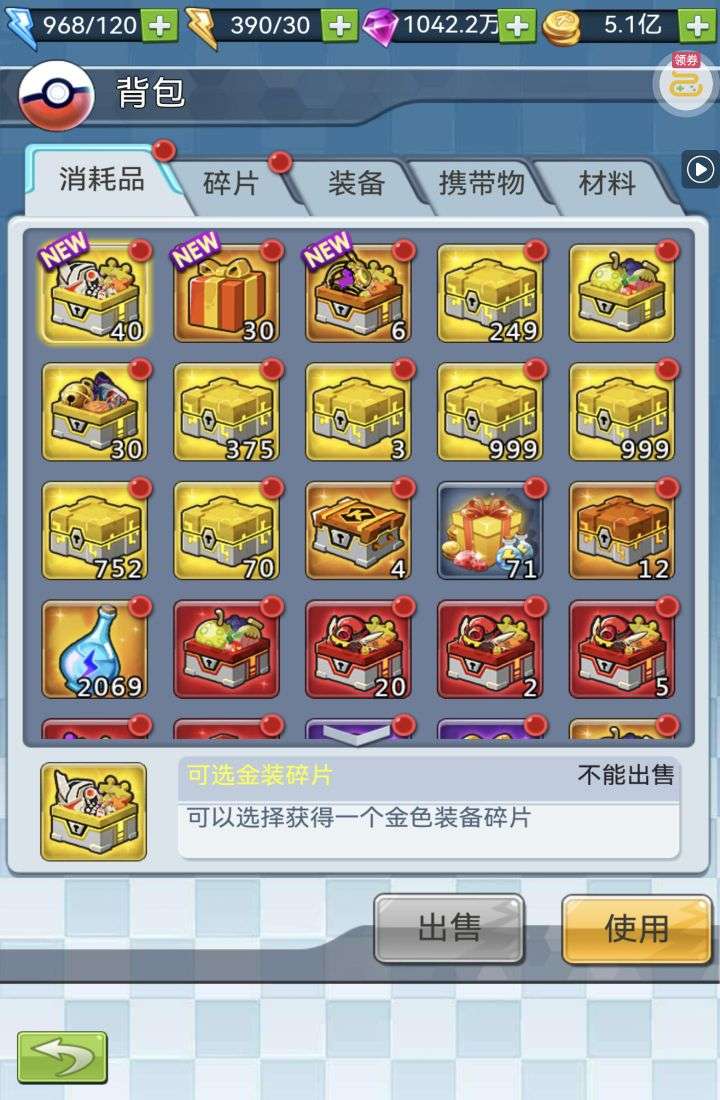Select the gold chest with quantity 375

click(x=226, y=412)
